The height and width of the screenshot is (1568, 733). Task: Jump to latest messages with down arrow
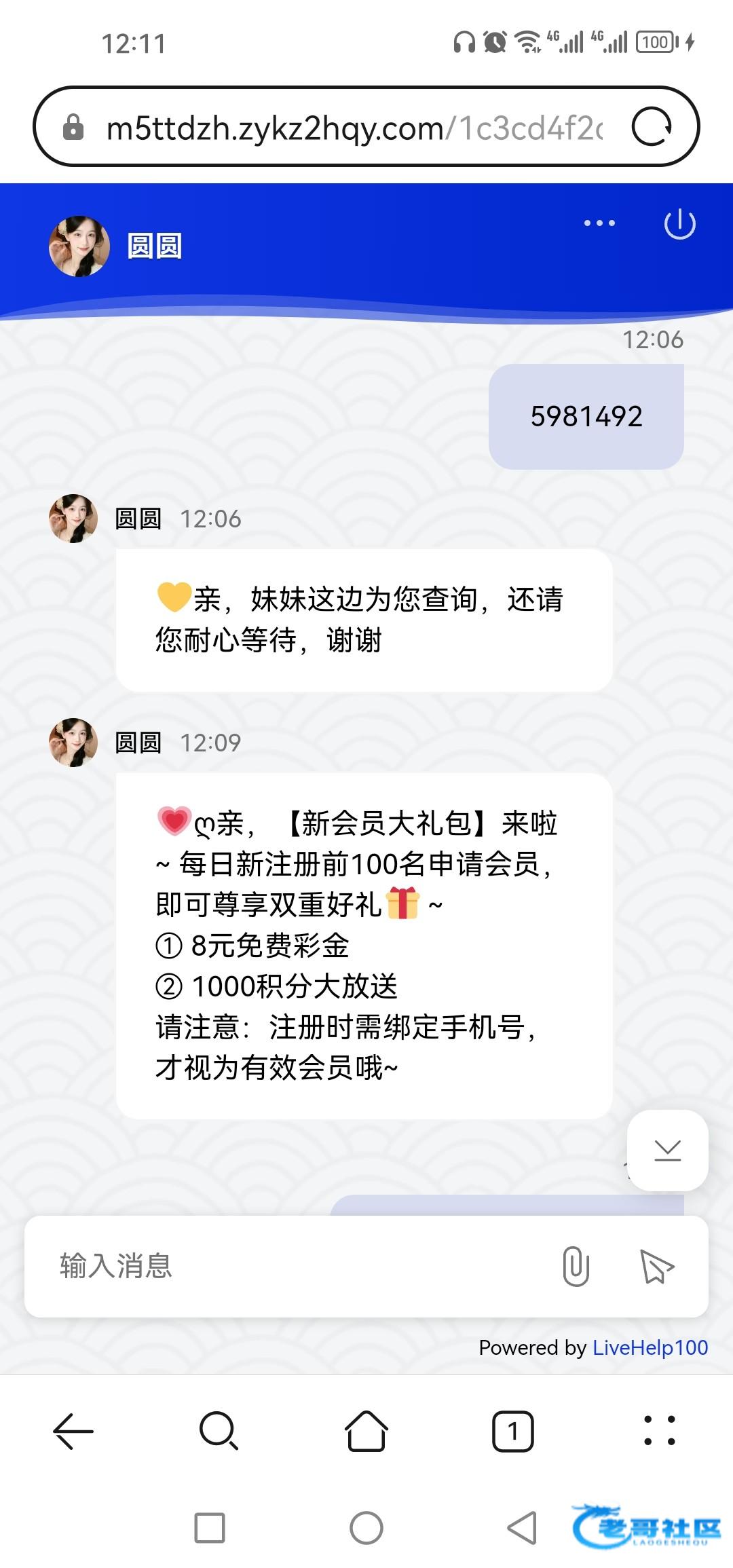pyautogui.click(x=667, y=1150)
